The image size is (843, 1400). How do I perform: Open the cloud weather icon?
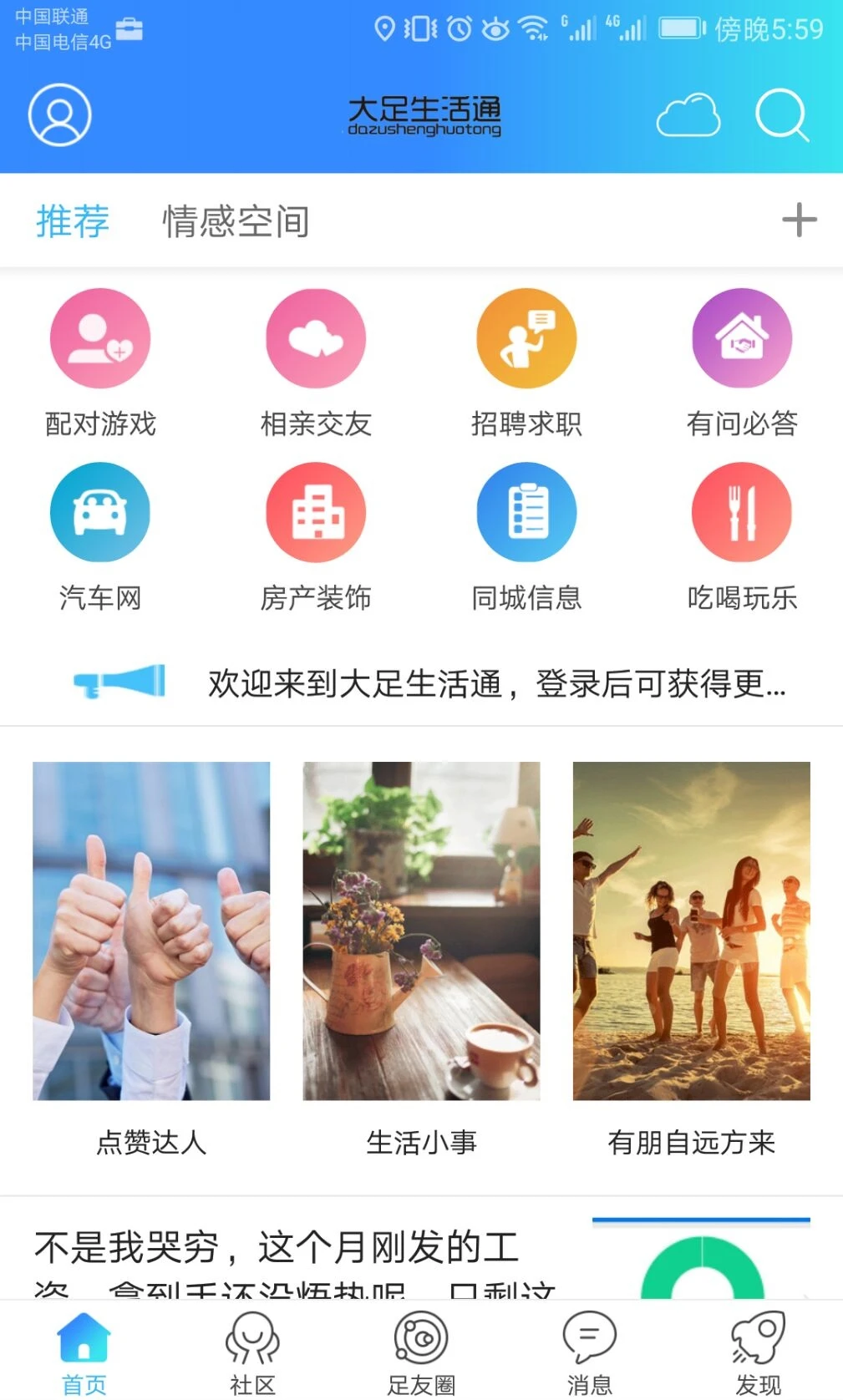[x=688, y=115]
